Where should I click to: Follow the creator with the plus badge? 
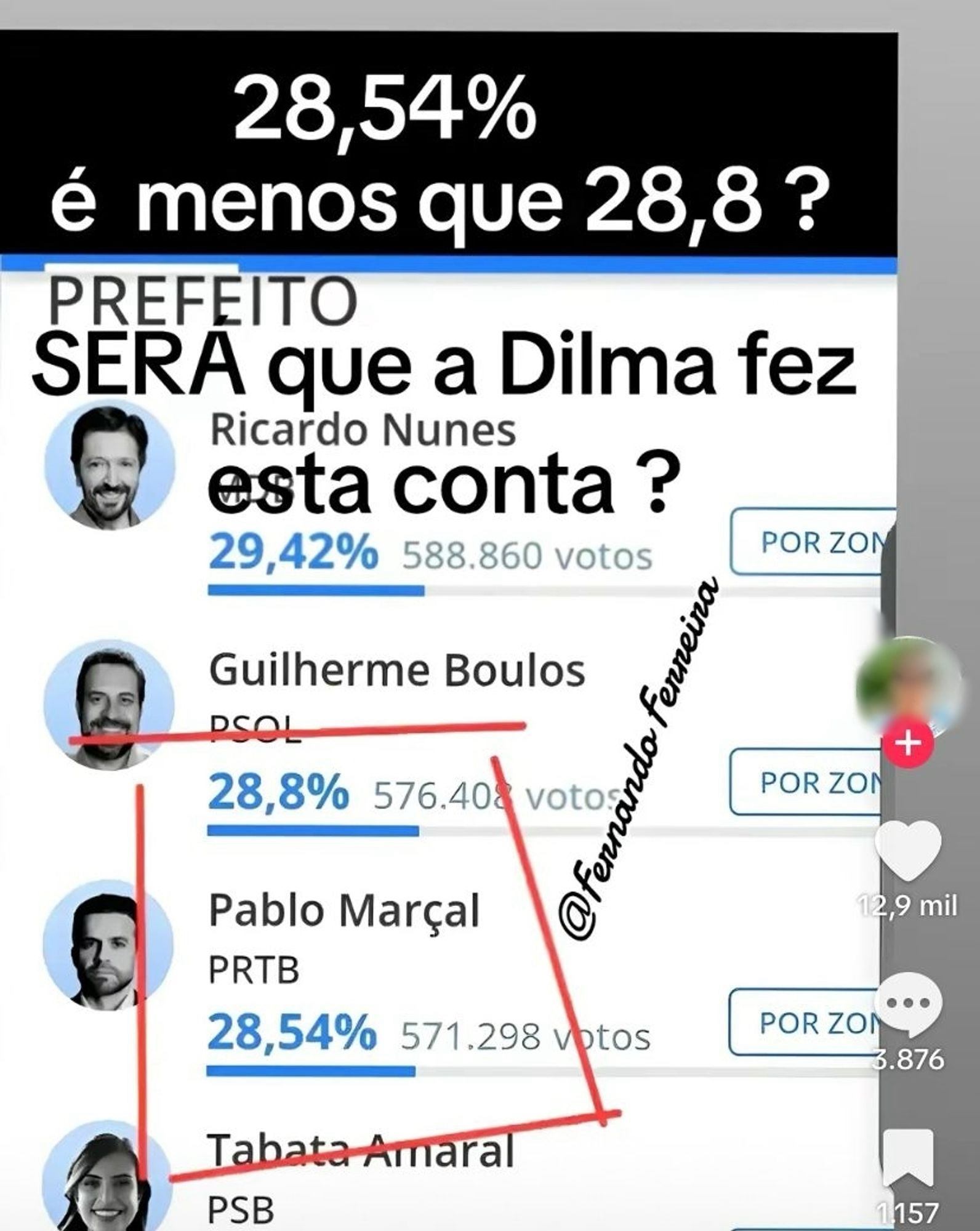click(x=910, y=744)
